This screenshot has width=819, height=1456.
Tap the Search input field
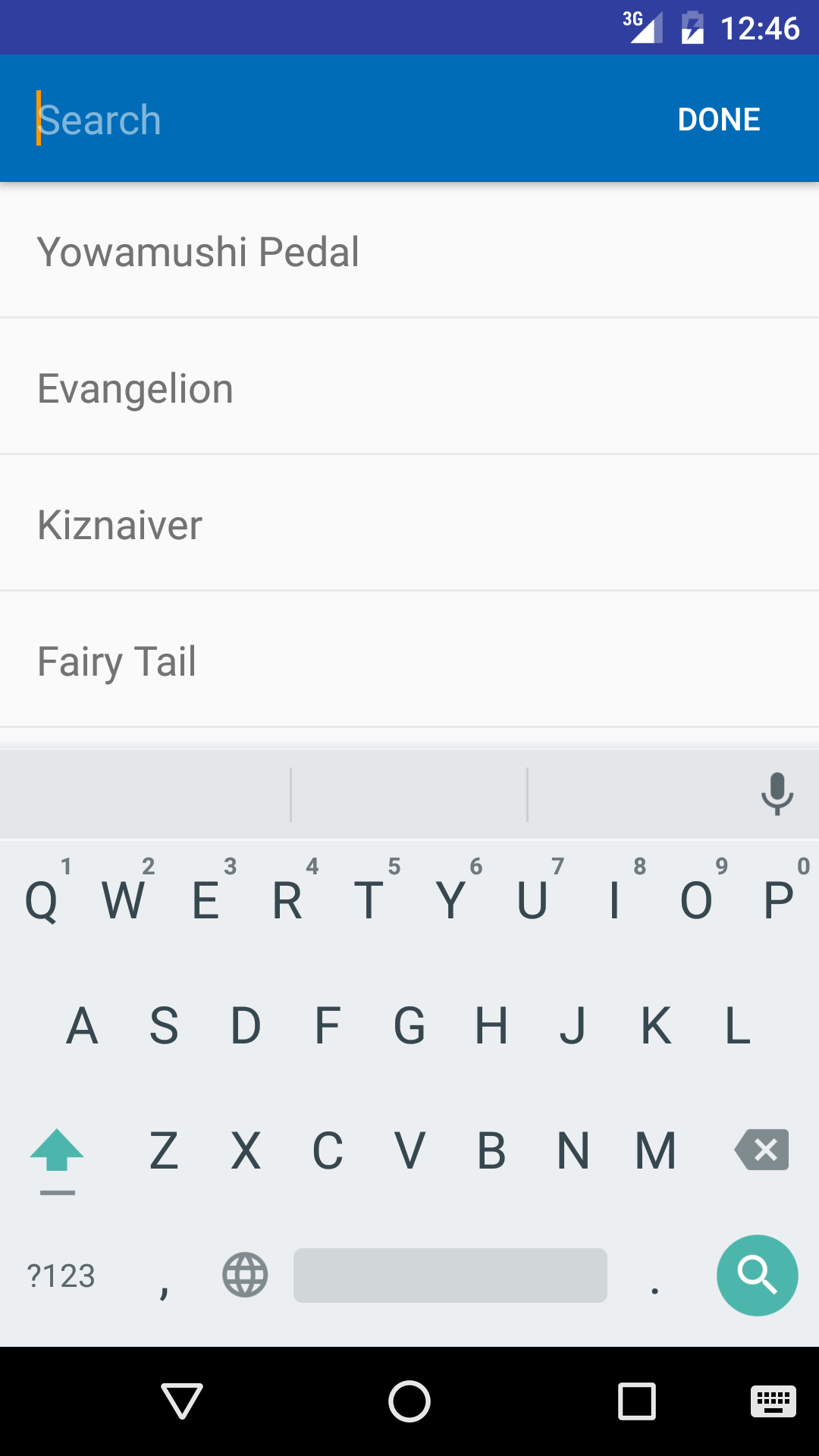[303, 118]
